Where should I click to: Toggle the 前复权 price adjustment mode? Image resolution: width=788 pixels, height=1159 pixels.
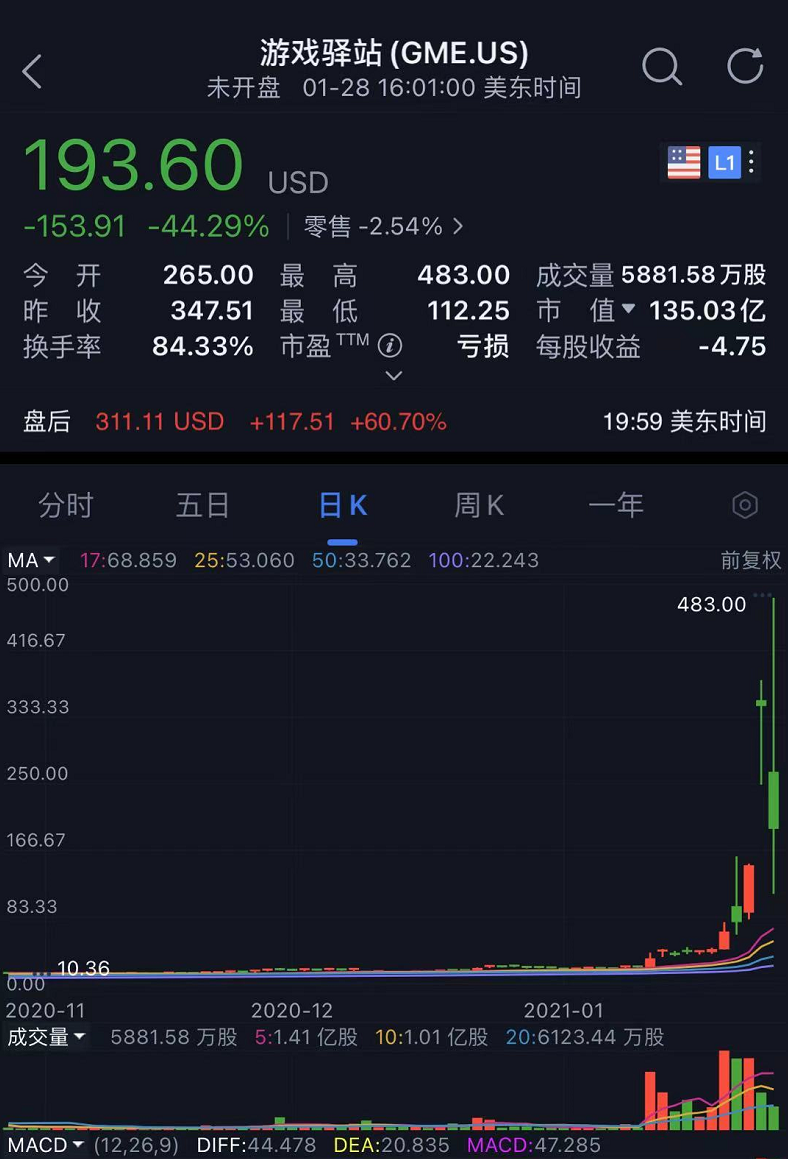pos(751,560)
